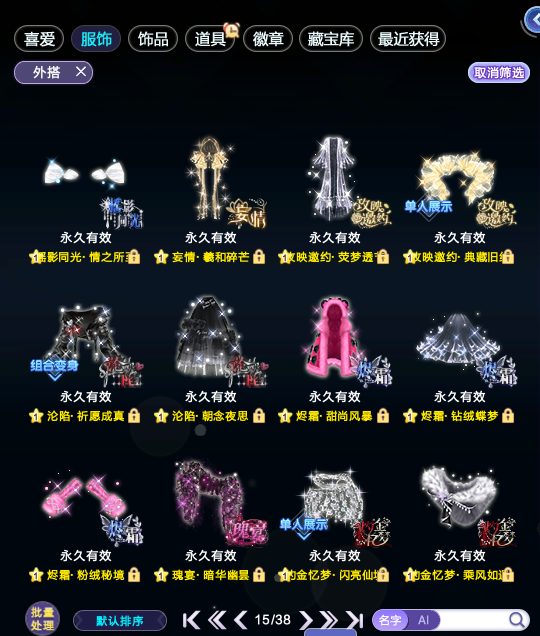Open the 最近获得 tab
The image size is (540, 636).
pos(408,39)
